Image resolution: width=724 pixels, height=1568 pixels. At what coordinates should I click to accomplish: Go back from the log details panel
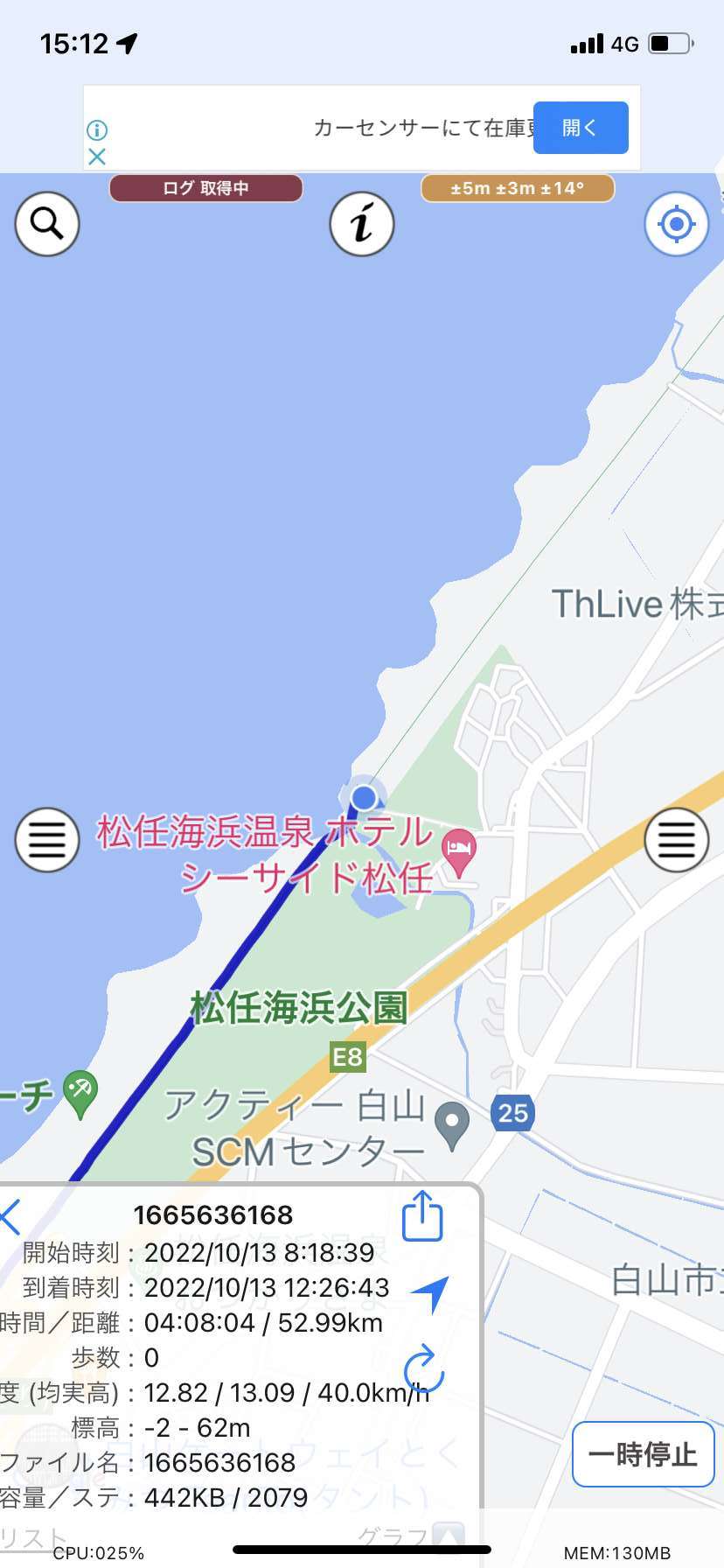tap(10, 1216)
